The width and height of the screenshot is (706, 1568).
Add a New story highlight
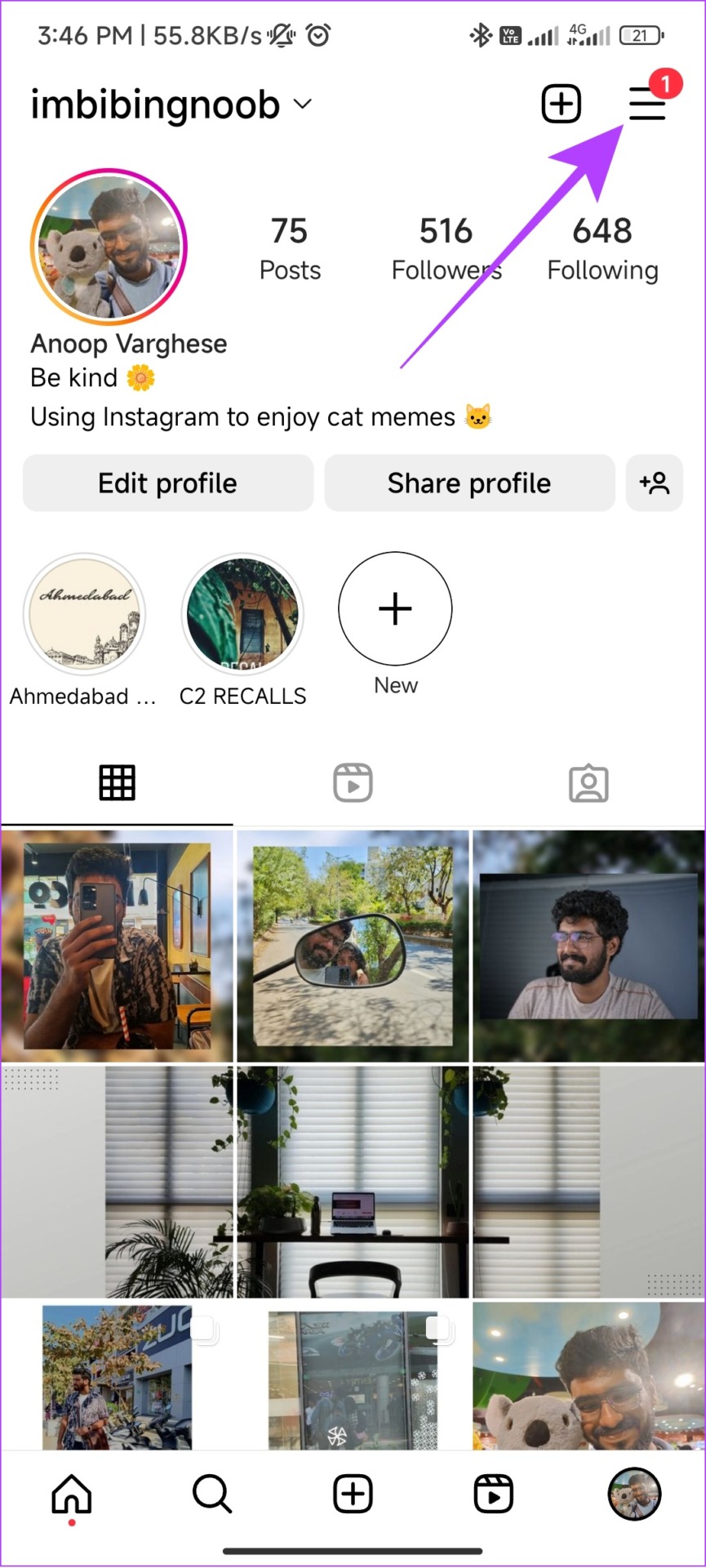pyautogui.click(x=395, y=609)
